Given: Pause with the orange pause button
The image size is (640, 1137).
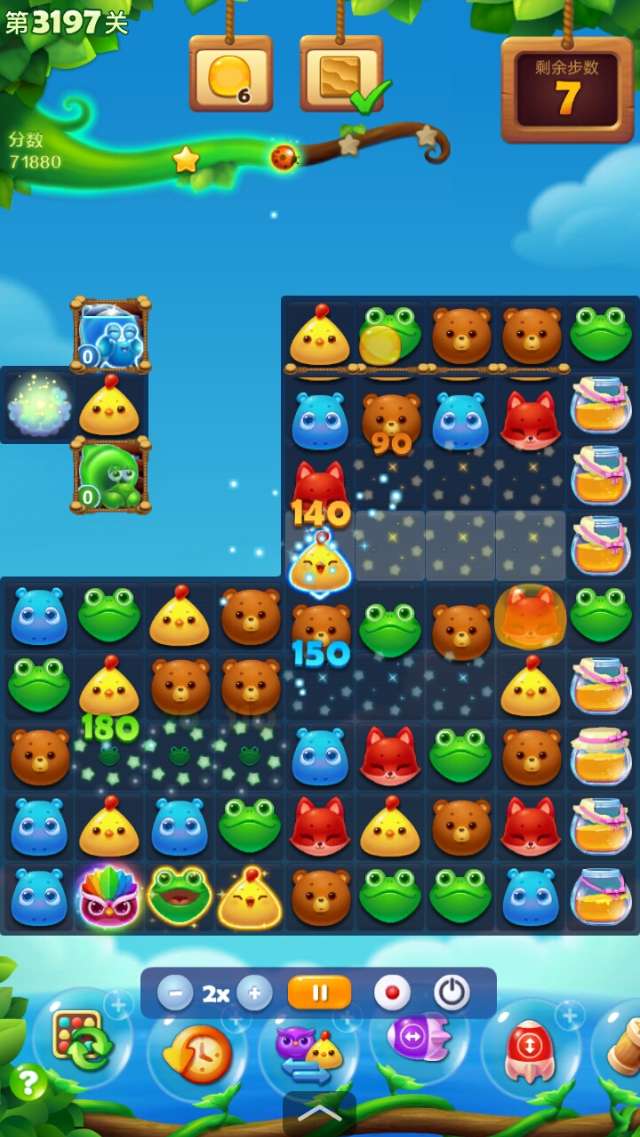Looking at the screenshot, I should [319, 993].
